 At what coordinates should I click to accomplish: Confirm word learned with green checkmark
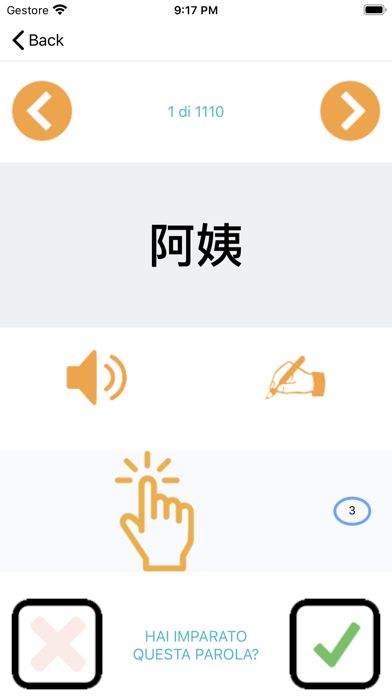335,644
